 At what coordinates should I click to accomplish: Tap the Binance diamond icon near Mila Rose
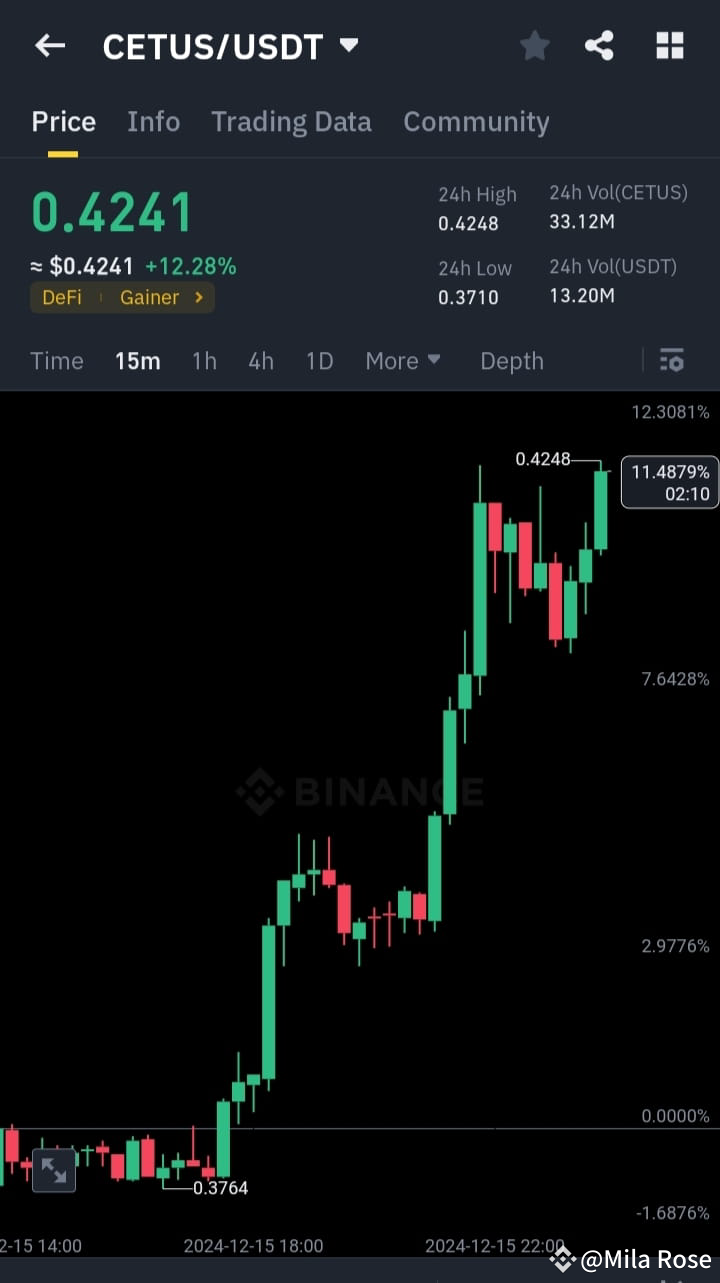563,1259
